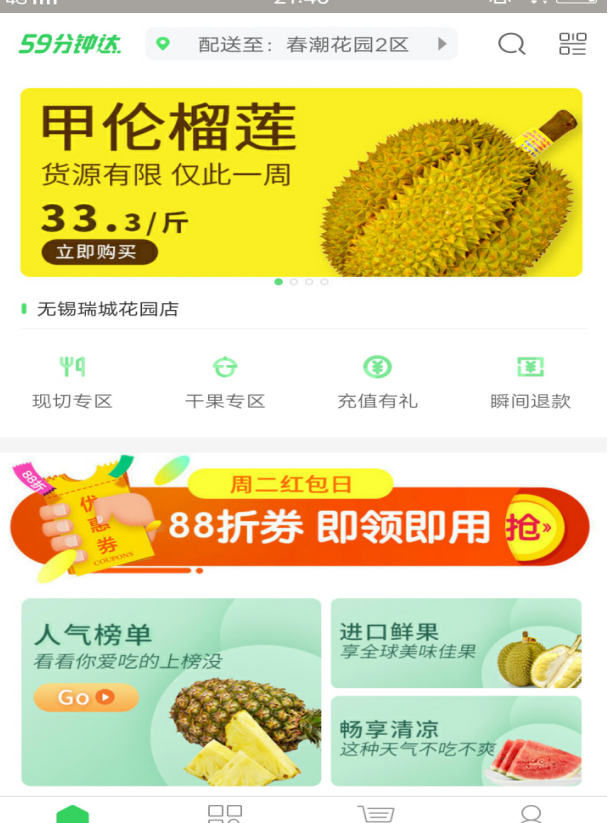The height and width of the screenshot is (823, 612).
Task: Switch to the shopping cart tab
Action: [376, 814]
